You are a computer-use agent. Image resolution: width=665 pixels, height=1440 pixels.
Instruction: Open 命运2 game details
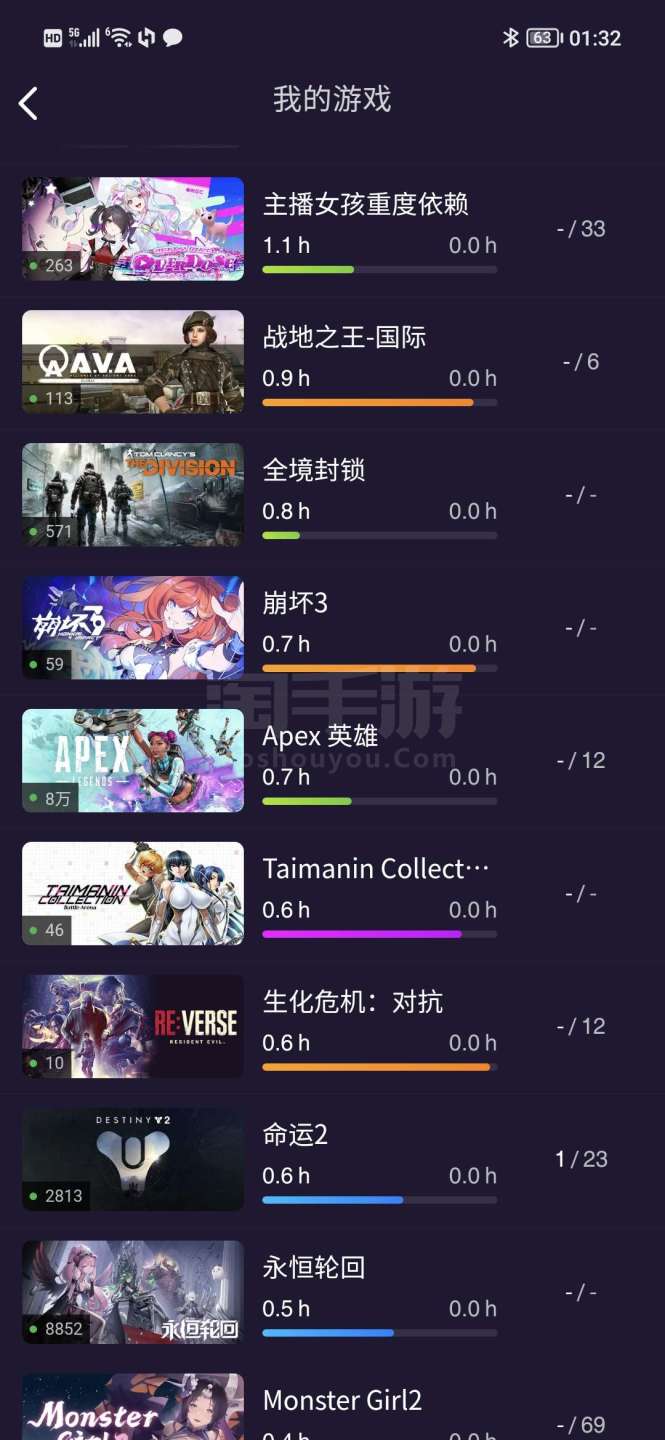coord(295,1136)
